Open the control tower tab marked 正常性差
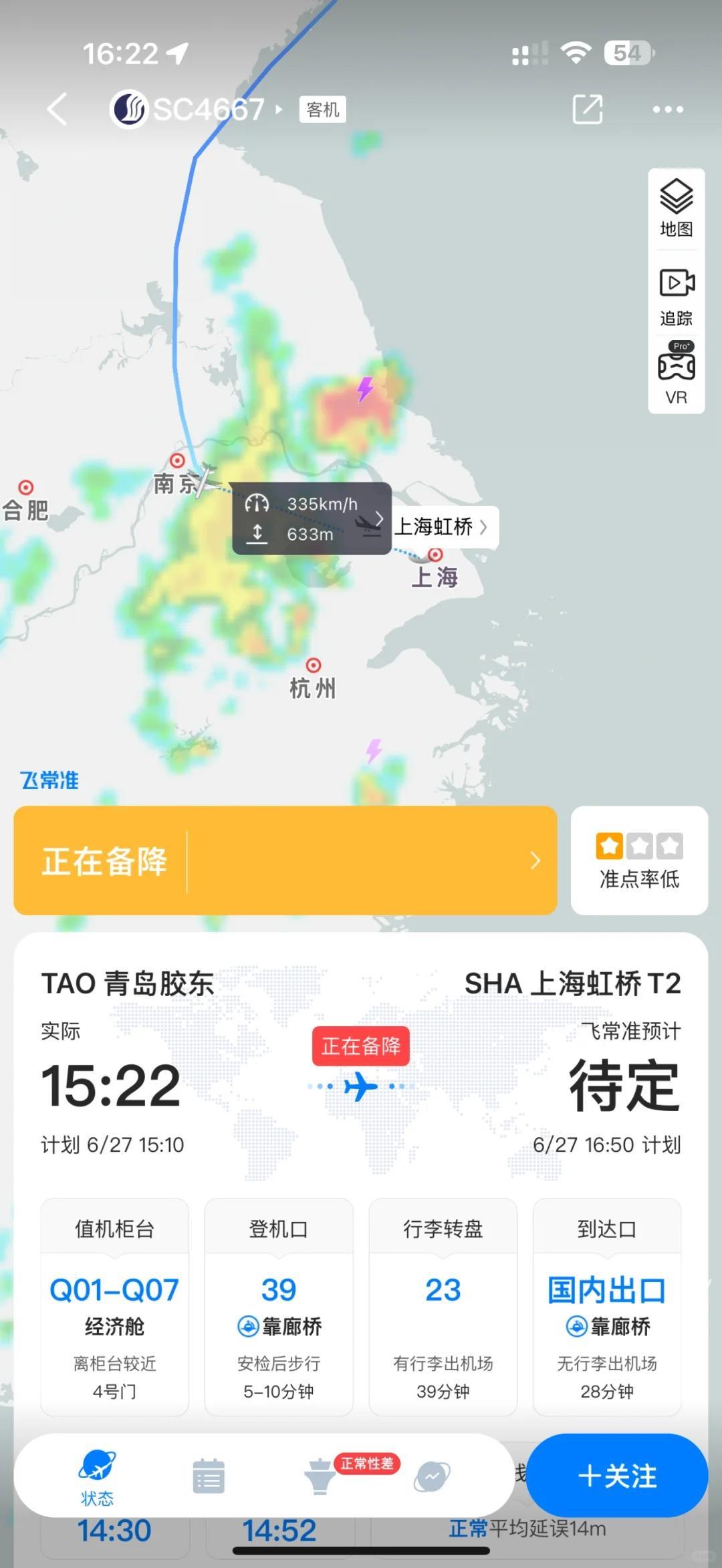This screenshot has height=1568, width=722. coord(321,1476)
